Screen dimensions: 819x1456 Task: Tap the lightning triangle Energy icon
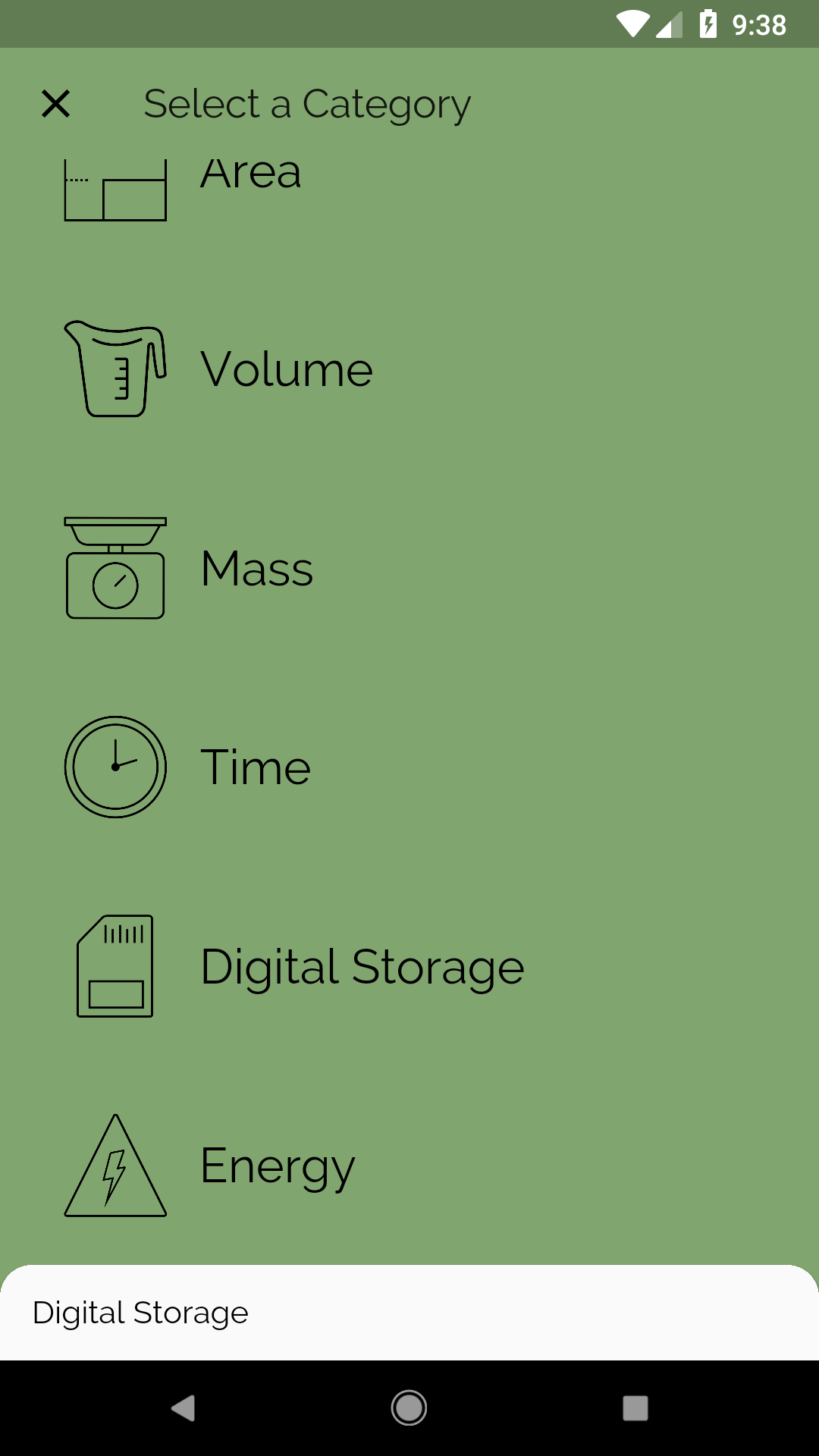tap(115, 1166)
